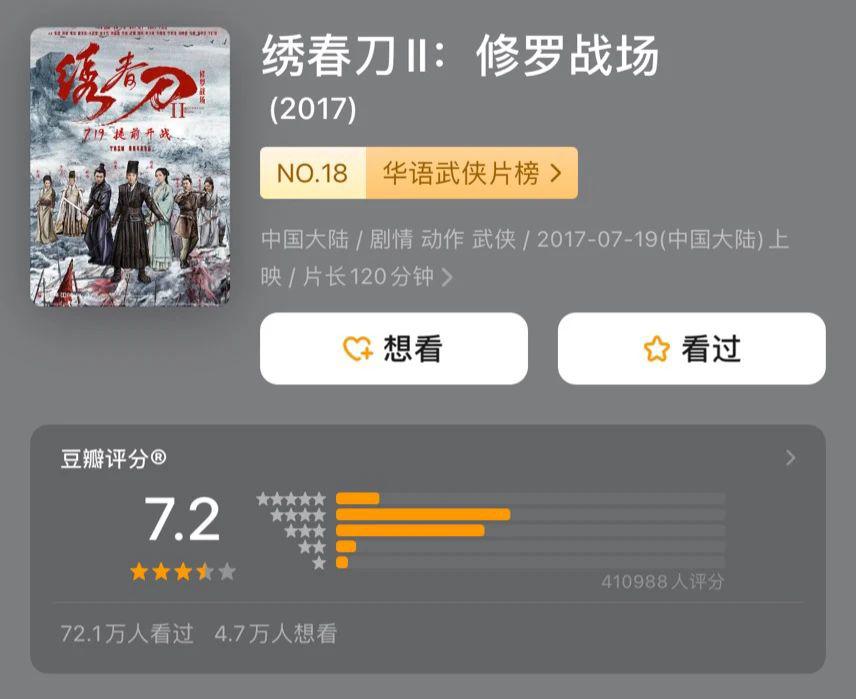Open the 豆瓣评分 rating details chevron

point(790,458)
